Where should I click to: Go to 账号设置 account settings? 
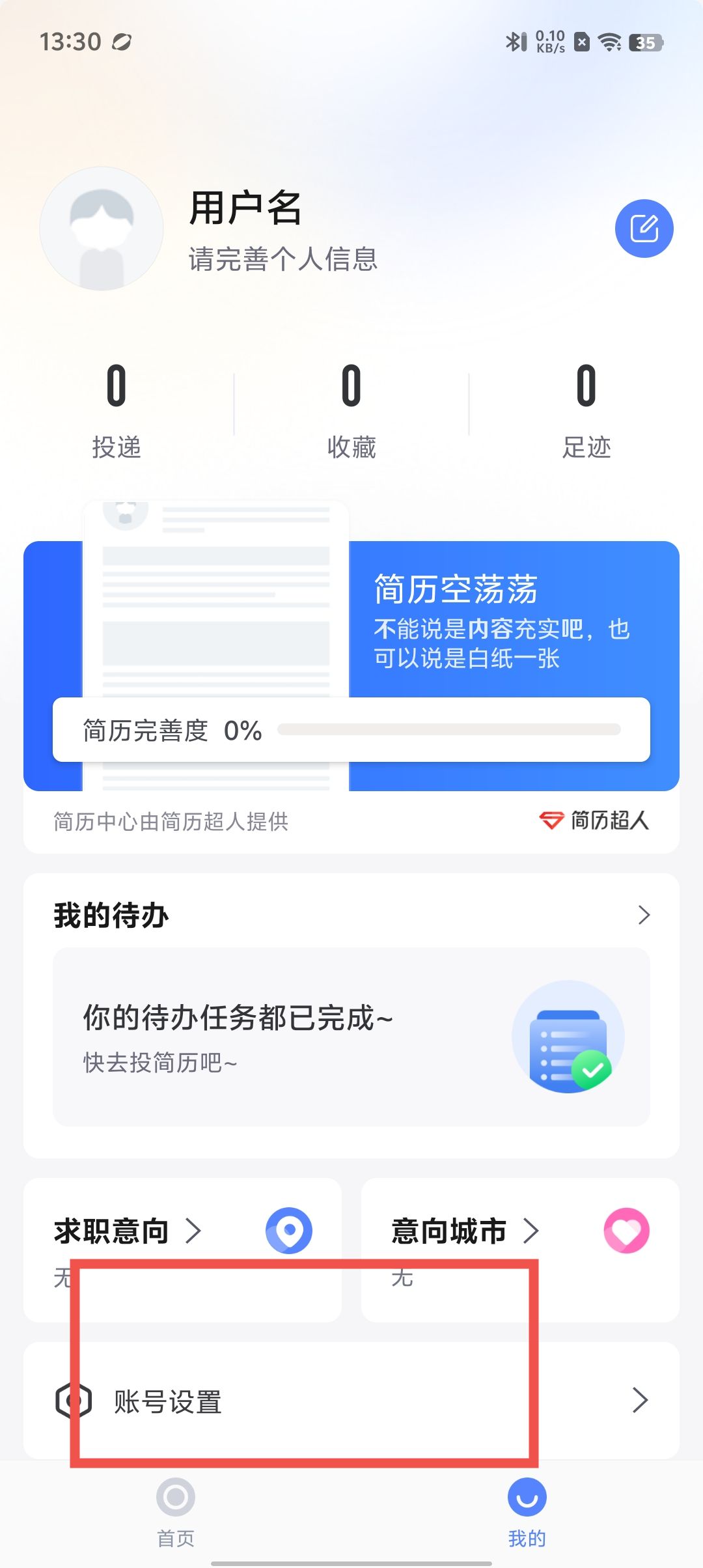(351, 1401)
